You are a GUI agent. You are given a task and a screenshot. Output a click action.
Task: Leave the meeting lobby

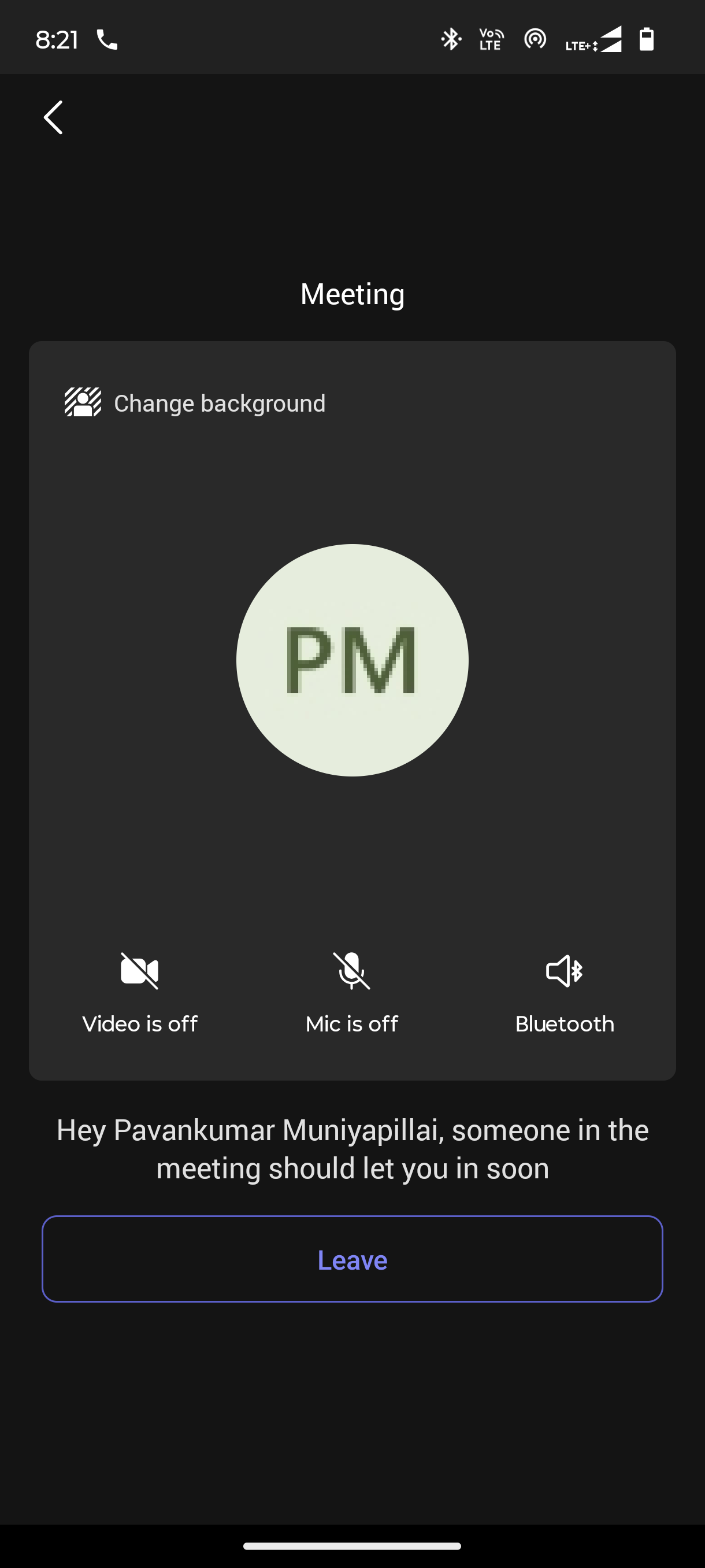352,1259
